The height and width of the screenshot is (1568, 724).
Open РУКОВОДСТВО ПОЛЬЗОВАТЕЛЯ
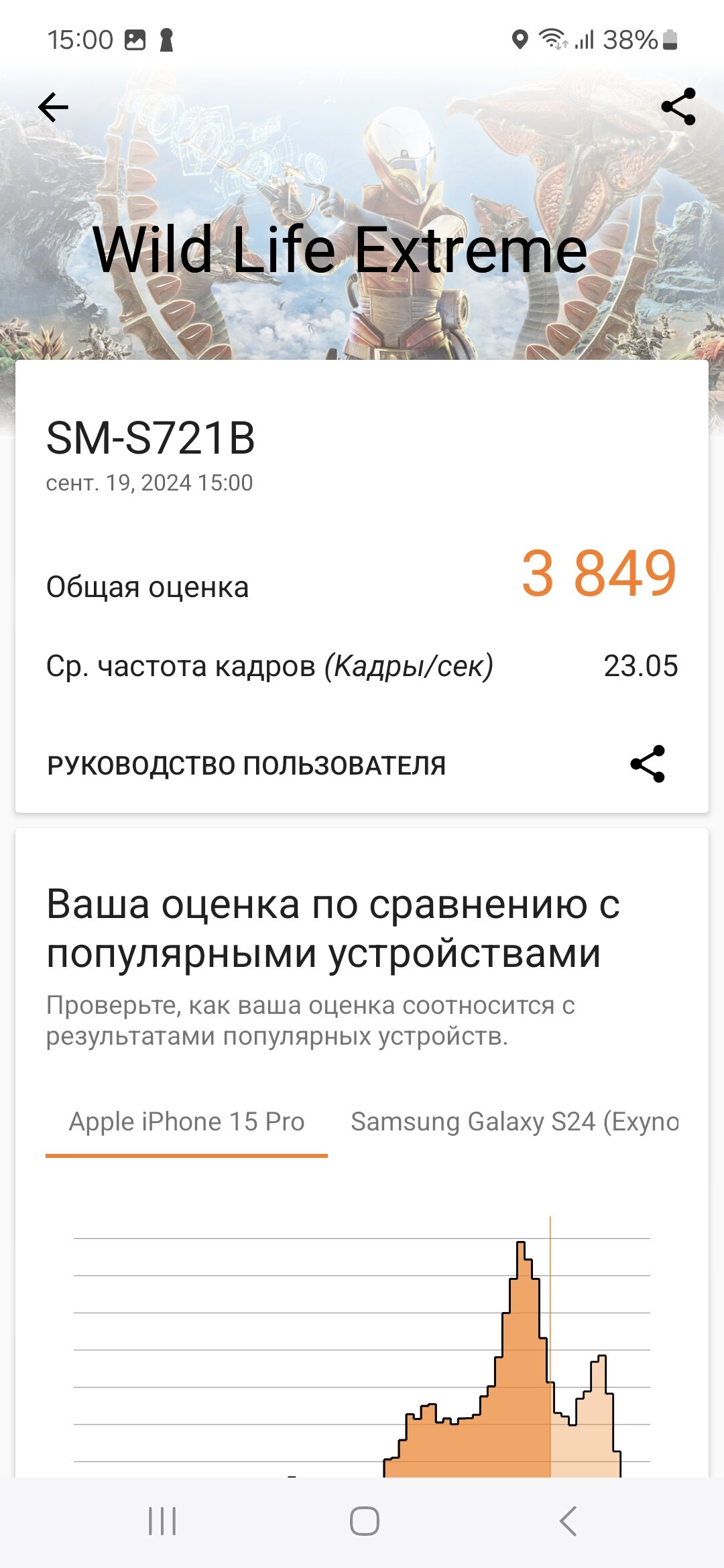coord(246,765)
